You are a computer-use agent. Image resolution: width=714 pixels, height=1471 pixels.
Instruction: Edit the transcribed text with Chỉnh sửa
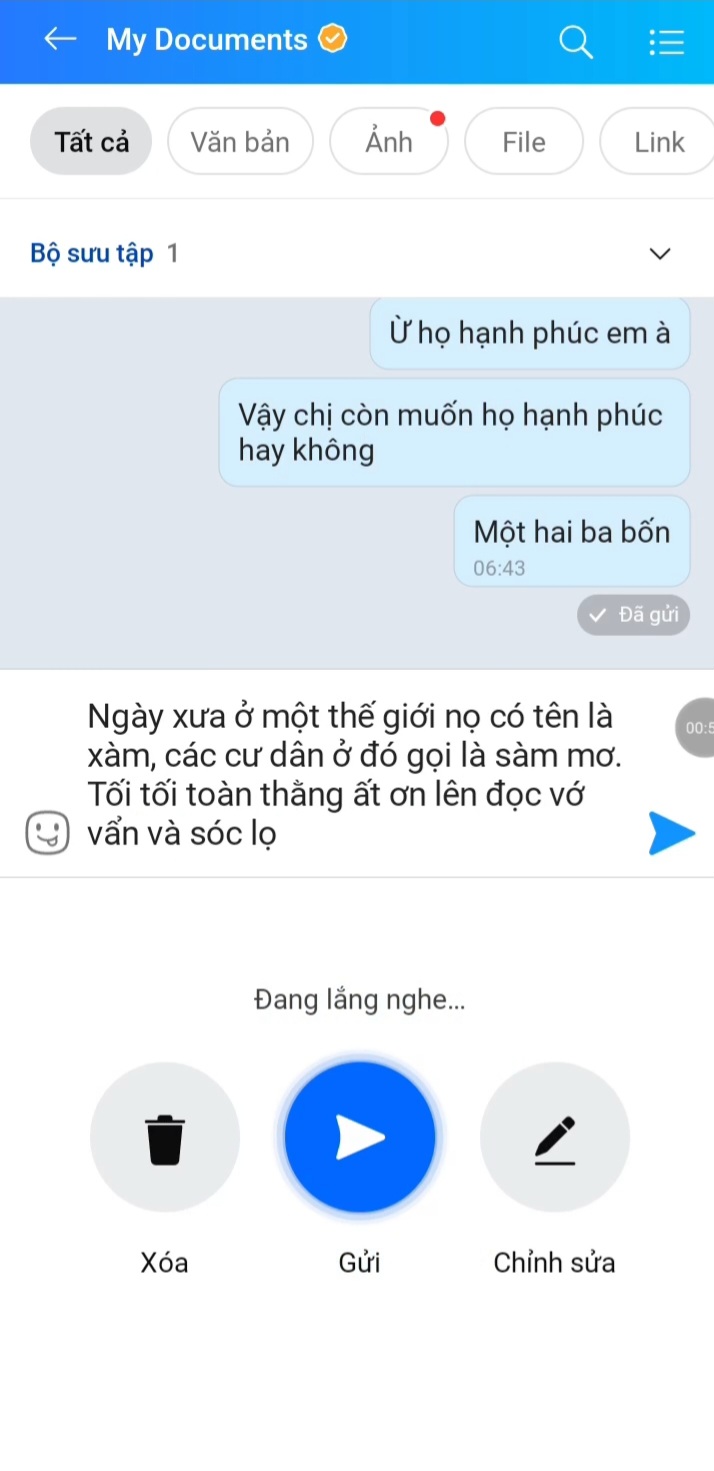555,1138
